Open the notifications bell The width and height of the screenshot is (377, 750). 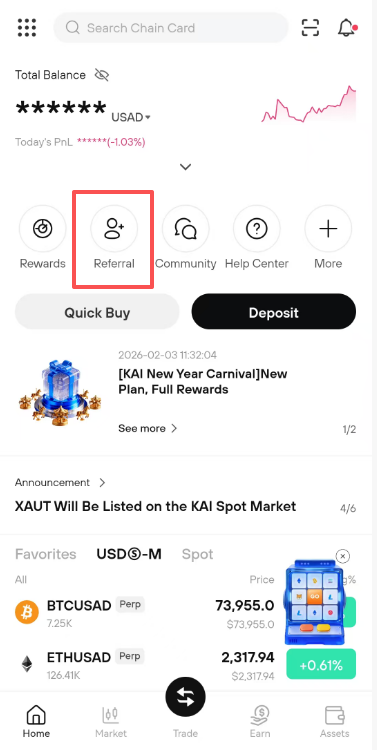347,28
